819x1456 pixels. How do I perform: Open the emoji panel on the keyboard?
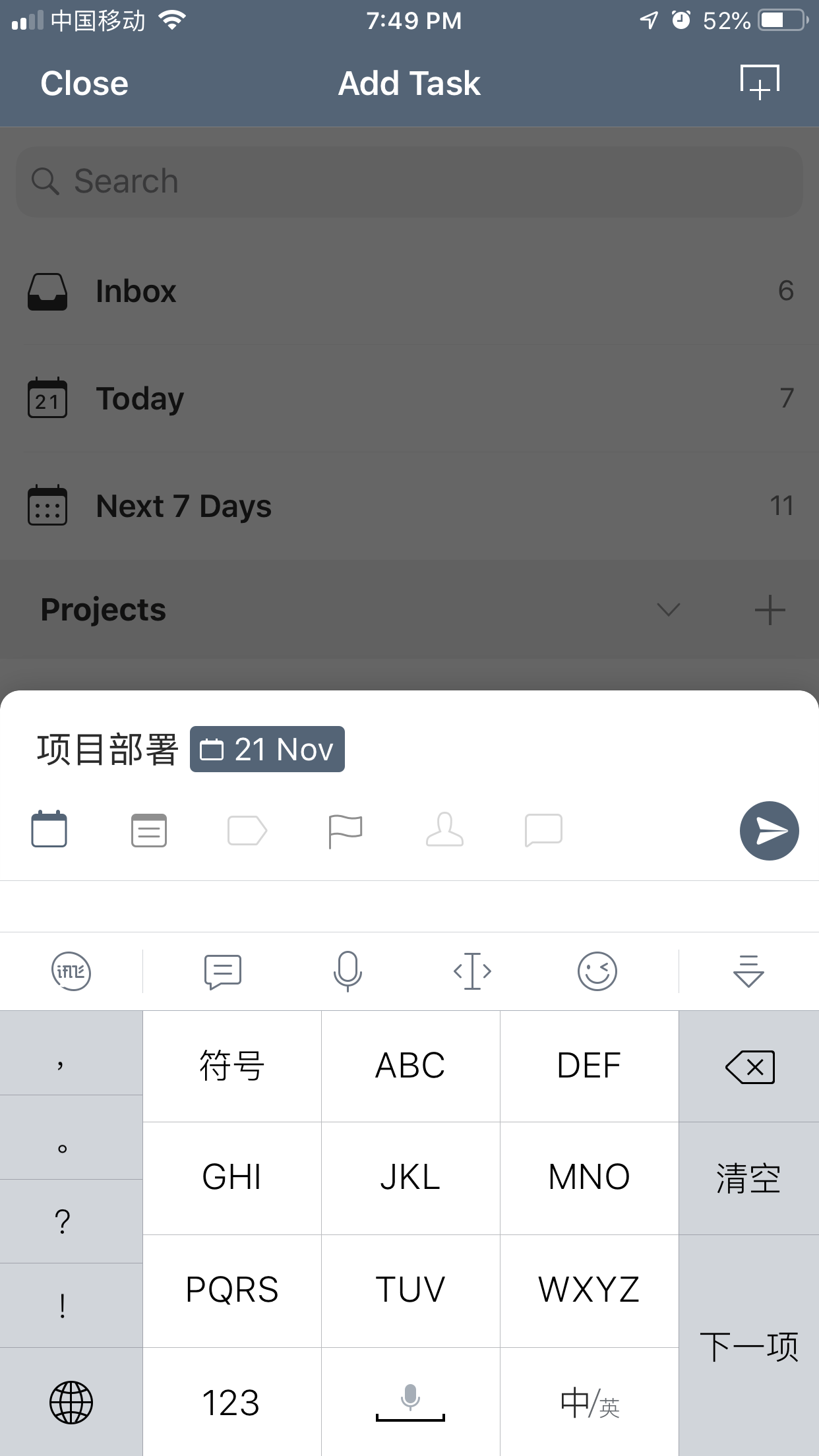click(x=597, y=971)
